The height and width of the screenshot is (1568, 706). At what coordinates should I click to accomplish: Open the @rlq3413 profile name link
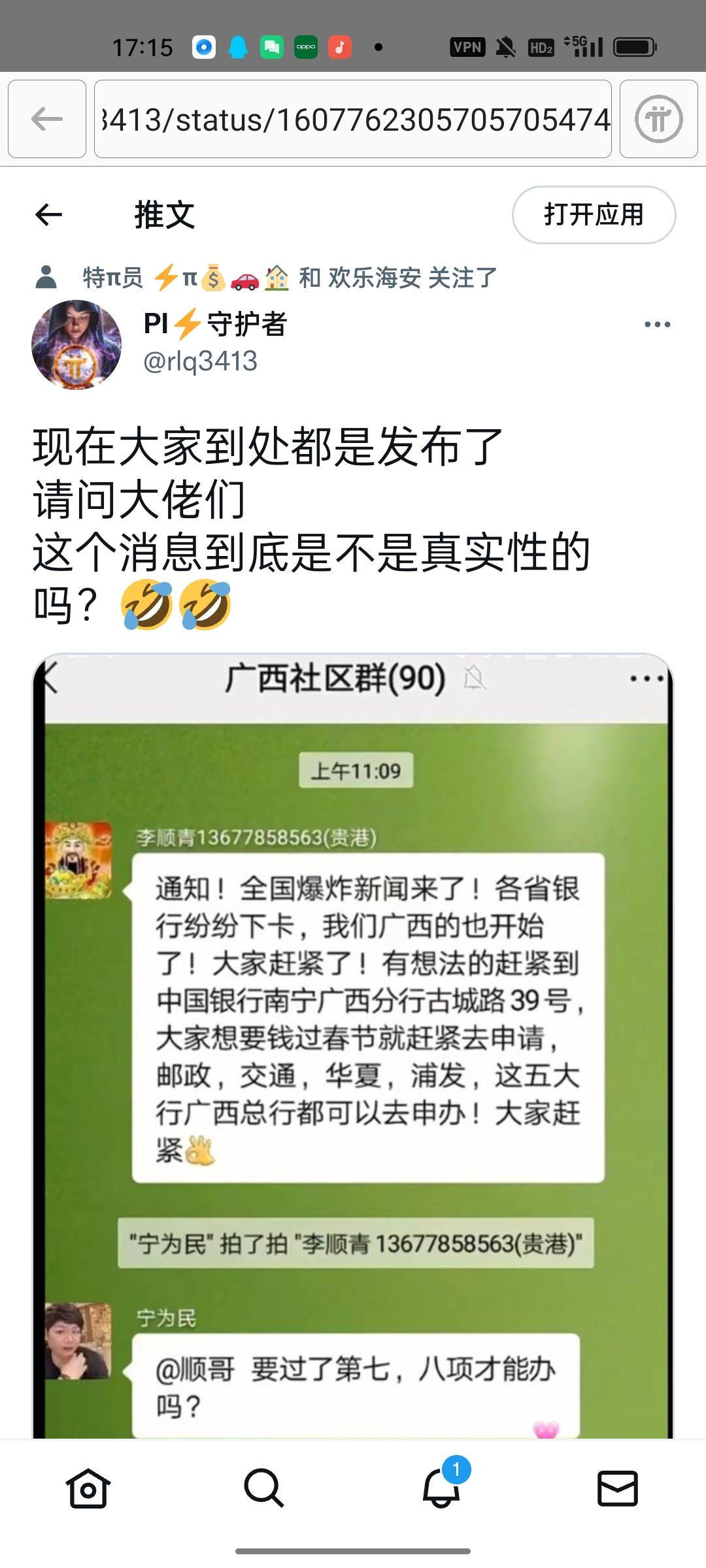[200, 361]
